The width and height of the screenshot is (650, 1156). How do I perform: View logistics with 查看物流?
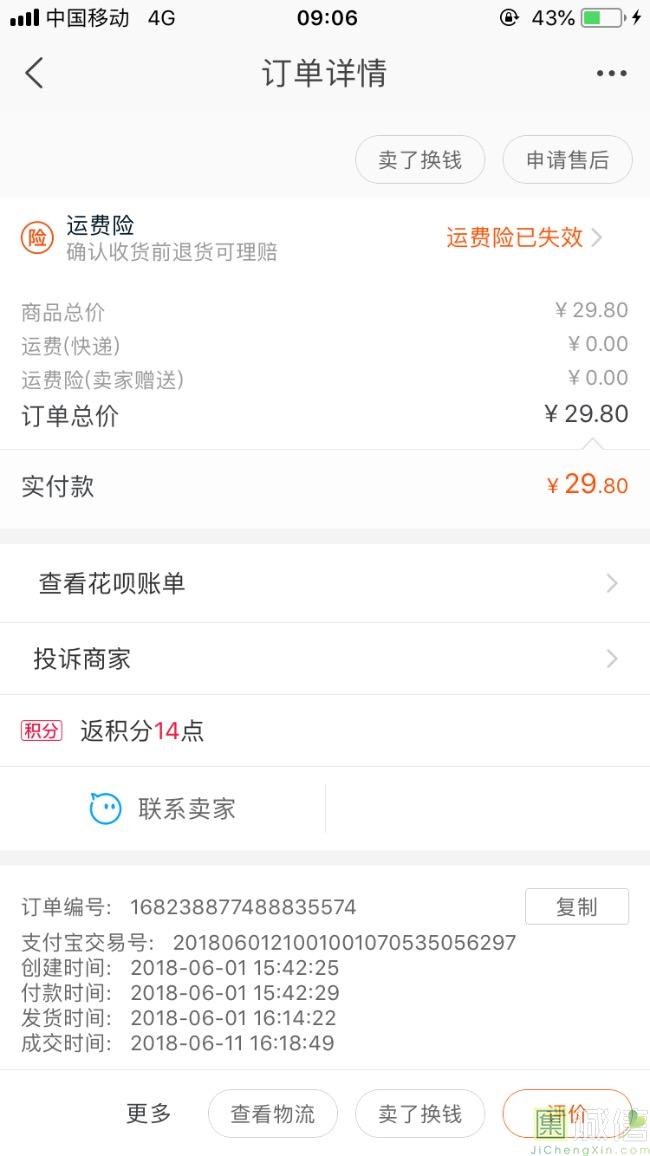click(273, 1113)
